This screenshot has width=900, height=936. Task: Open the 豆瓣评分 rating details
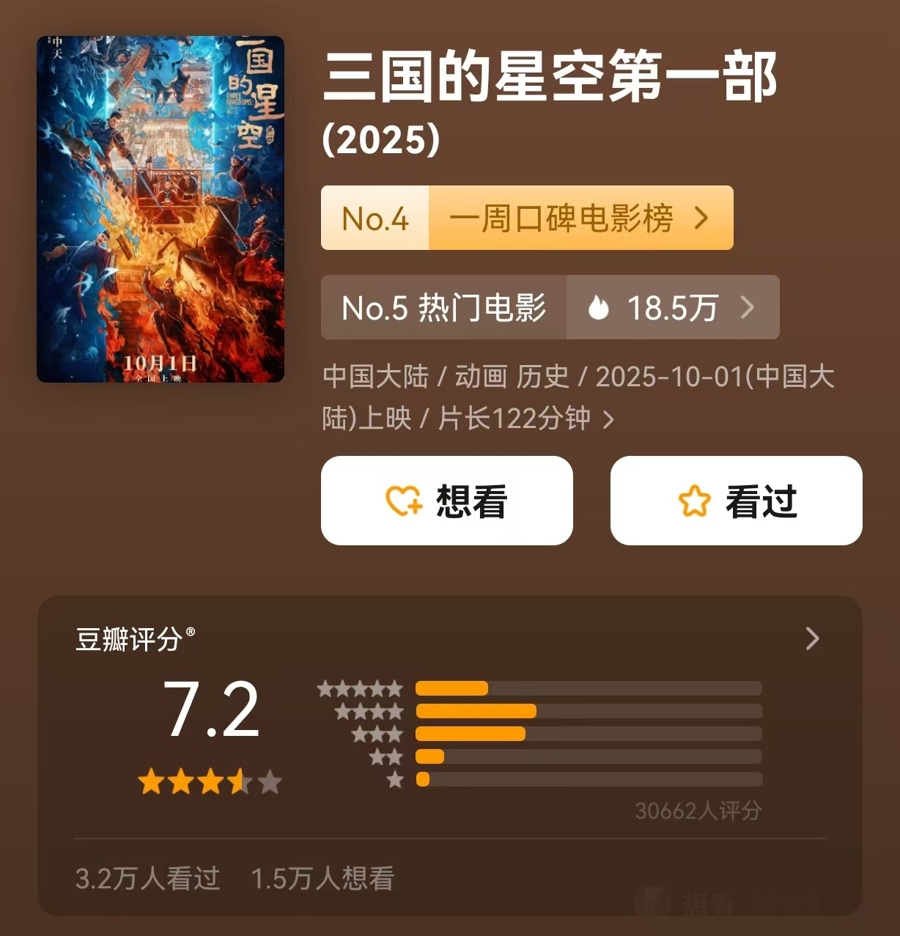(811, 639)
